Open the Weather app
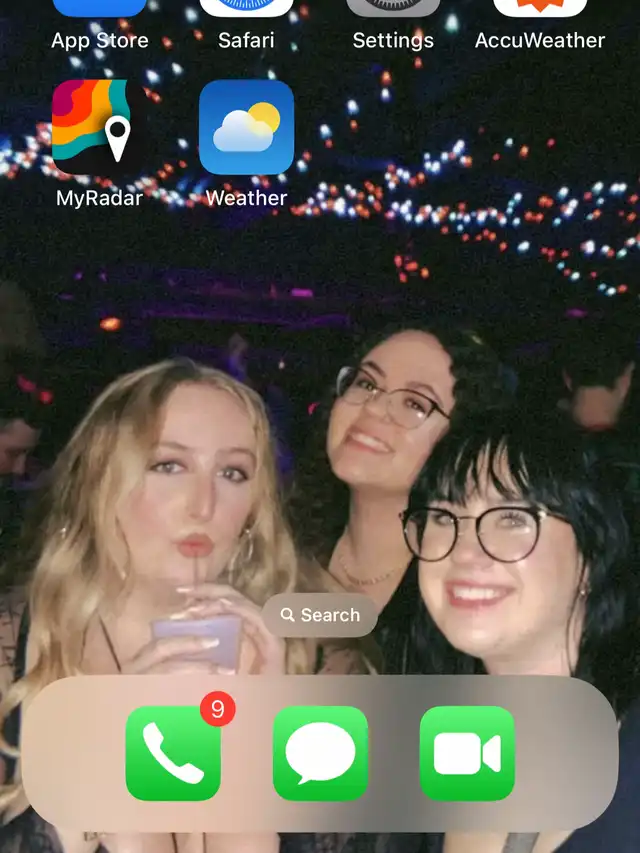The image size is (640, 853). [246, 127]
